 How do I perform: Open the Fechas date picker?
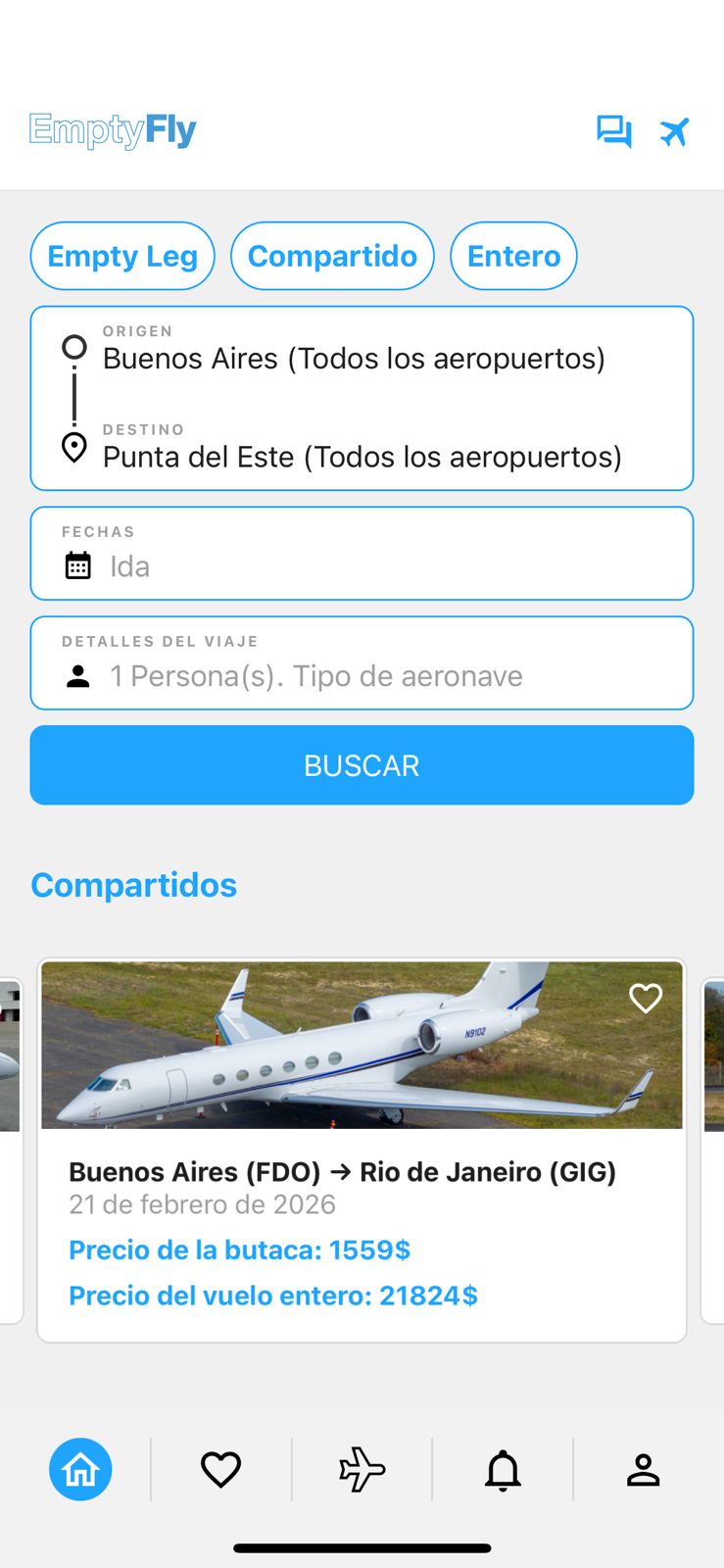pos(362,554)
